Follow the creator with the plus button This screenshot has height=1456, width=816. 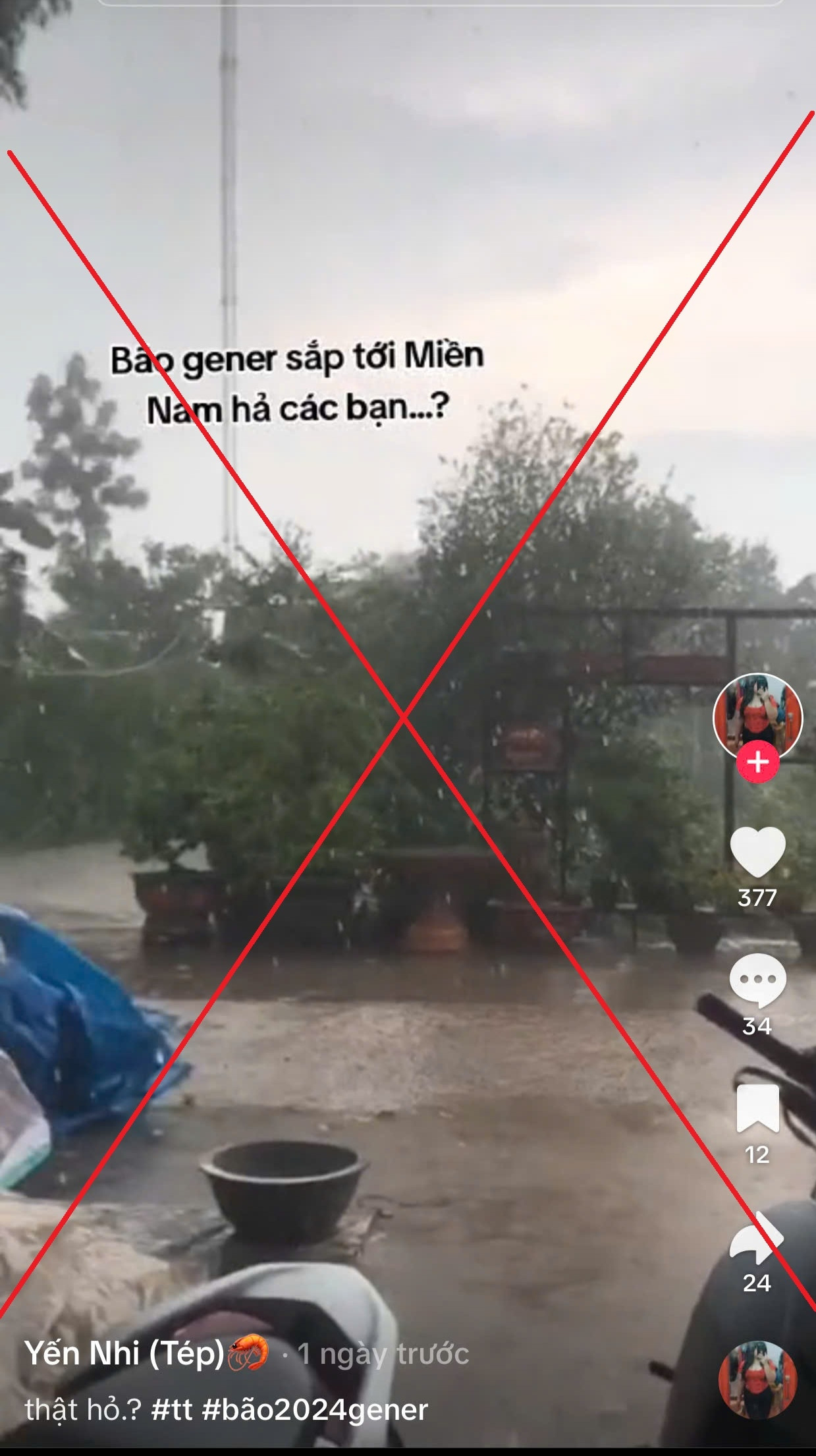[x=757, y=762]
